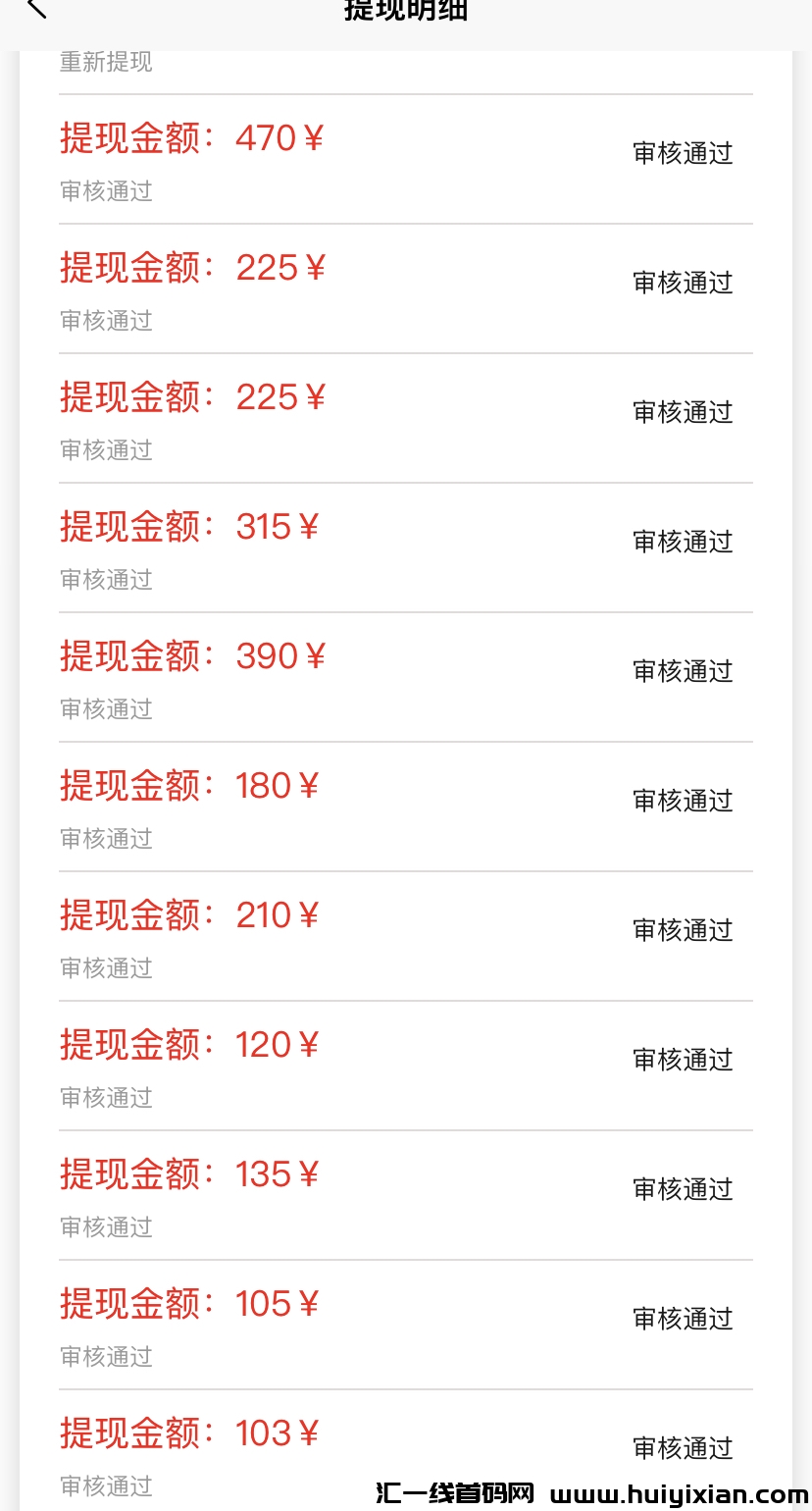Select the first 225¥ withdrawal entry
Viewport: 812px width, 1511px height.
[x=192, y=267]
